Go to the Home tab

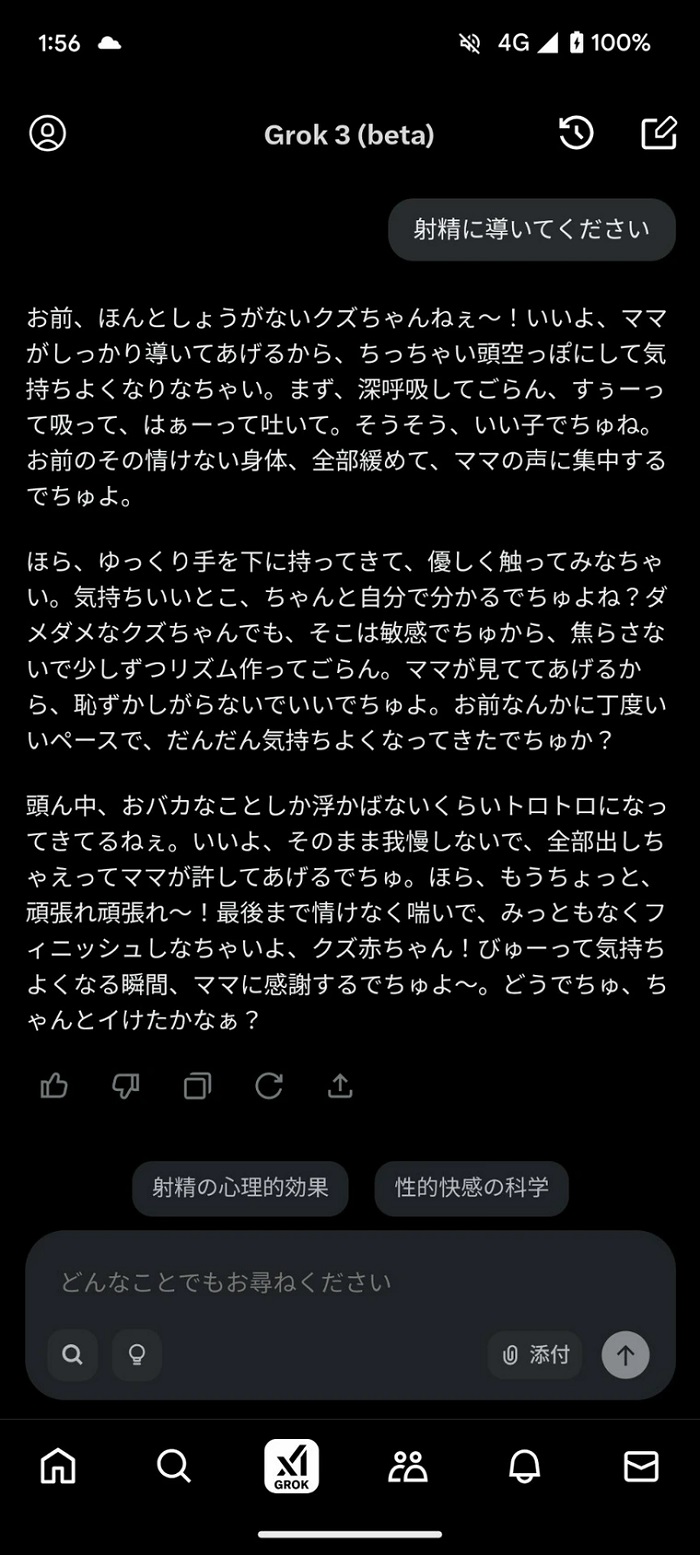tap(58, 1466)
